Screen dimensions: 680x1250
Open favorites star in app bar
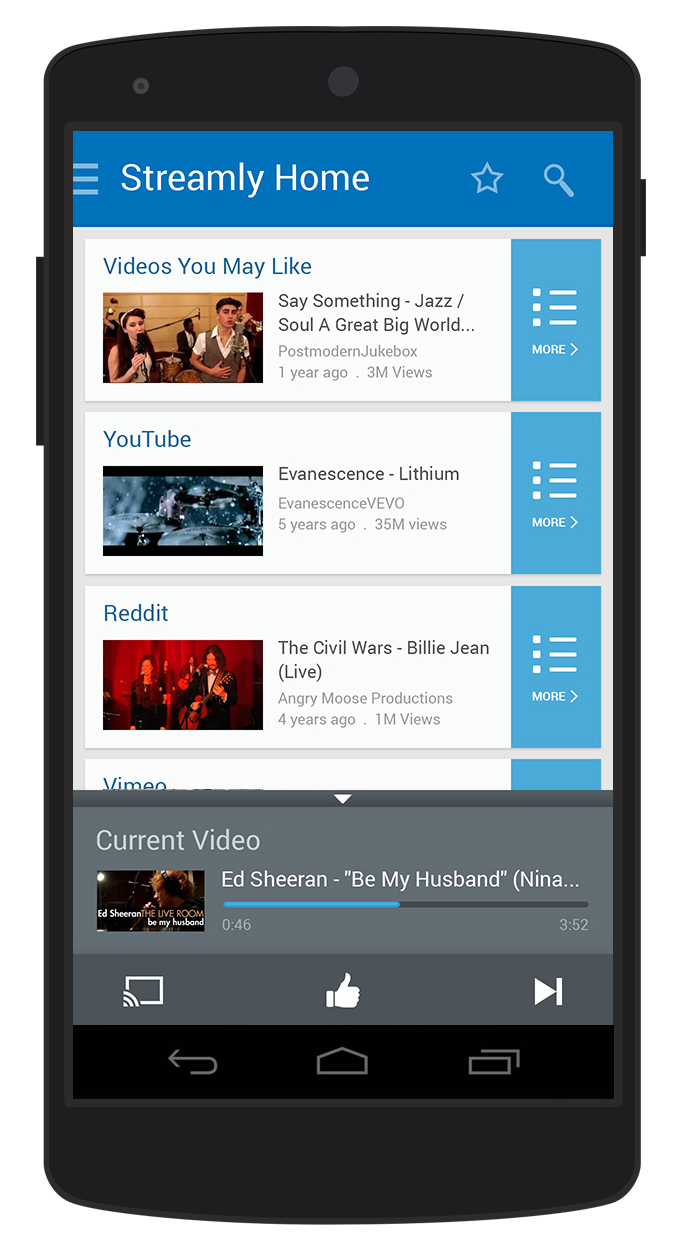click(x=487, y=179)
